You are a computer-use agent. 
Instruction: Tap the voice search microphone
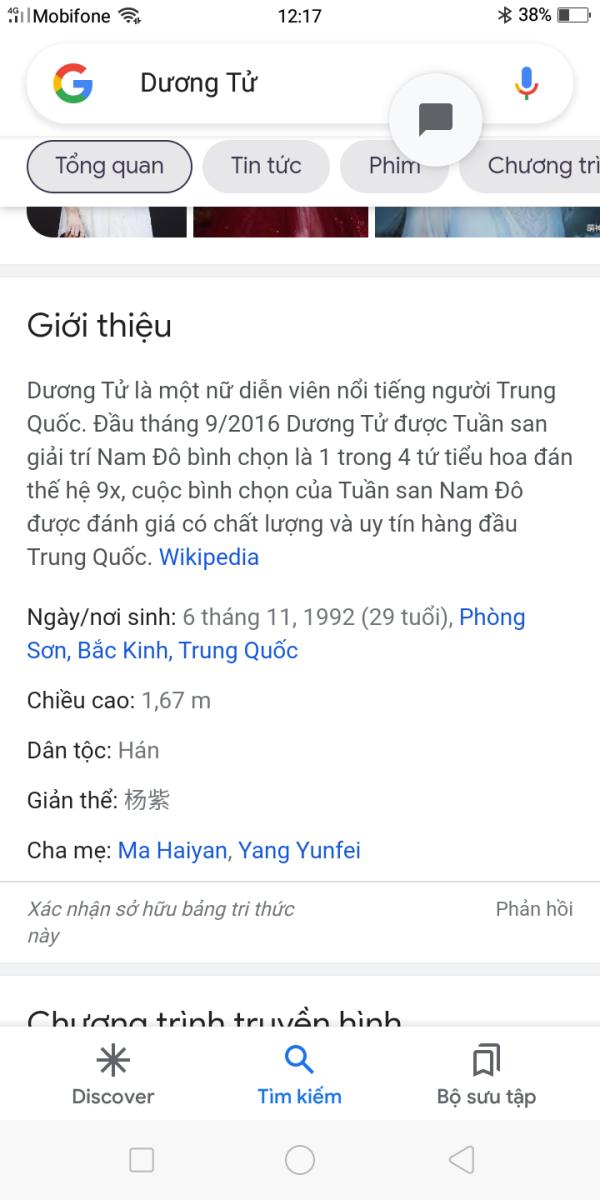527,83
